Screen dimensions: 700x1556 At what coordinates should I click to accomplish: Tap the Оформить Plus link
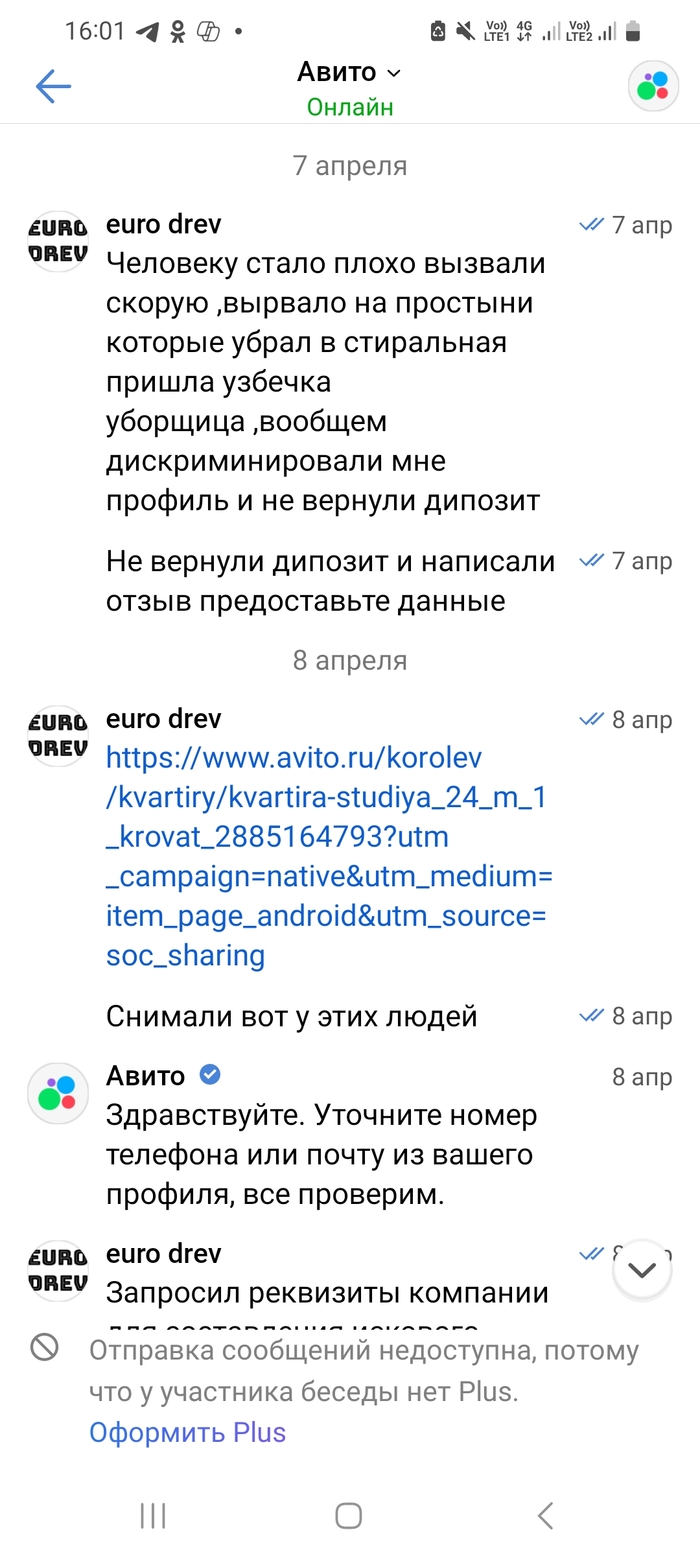188,1432
